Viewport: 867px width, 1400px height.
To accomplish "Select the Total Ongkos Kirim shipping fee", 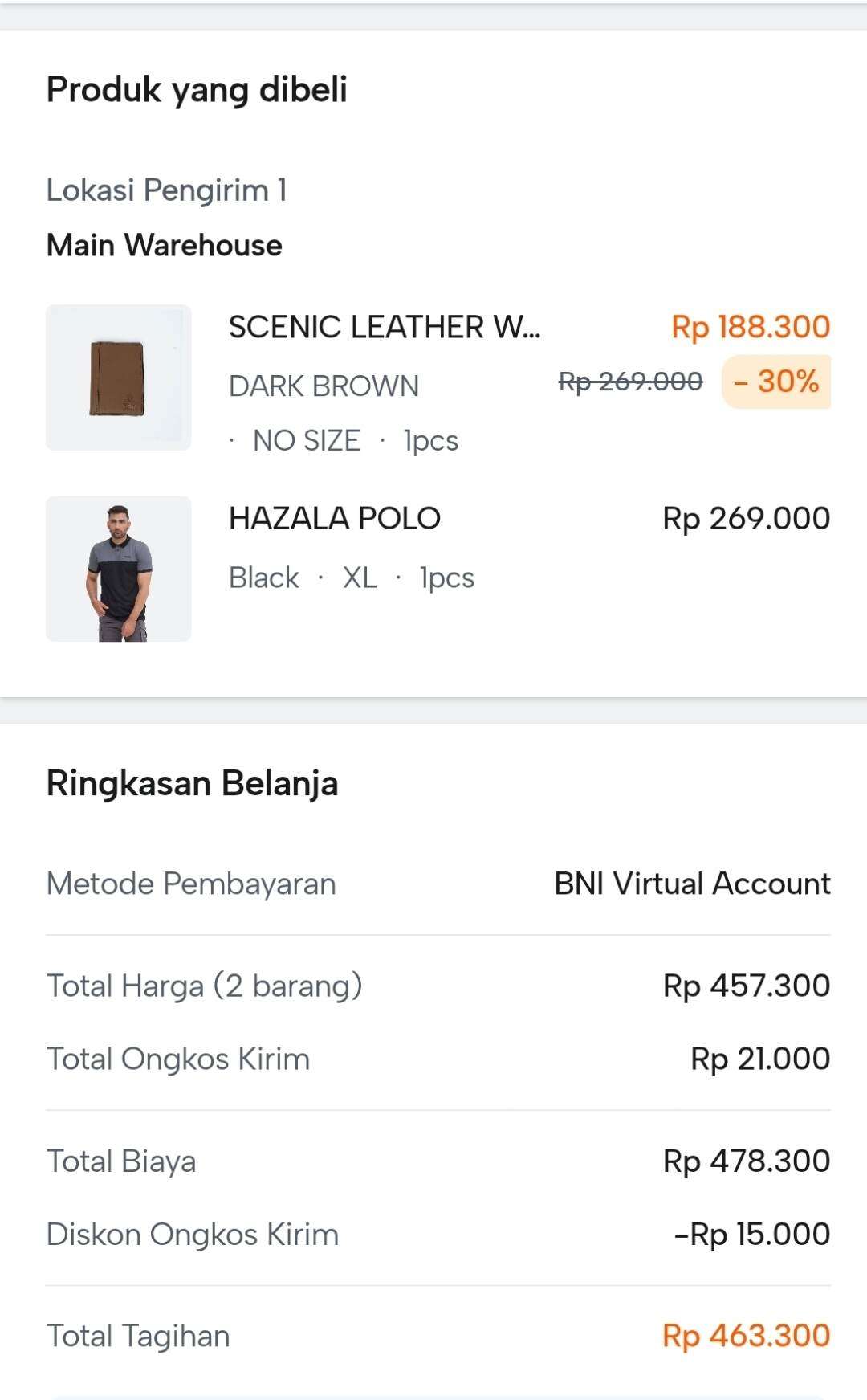I will tap(178, 1059).
